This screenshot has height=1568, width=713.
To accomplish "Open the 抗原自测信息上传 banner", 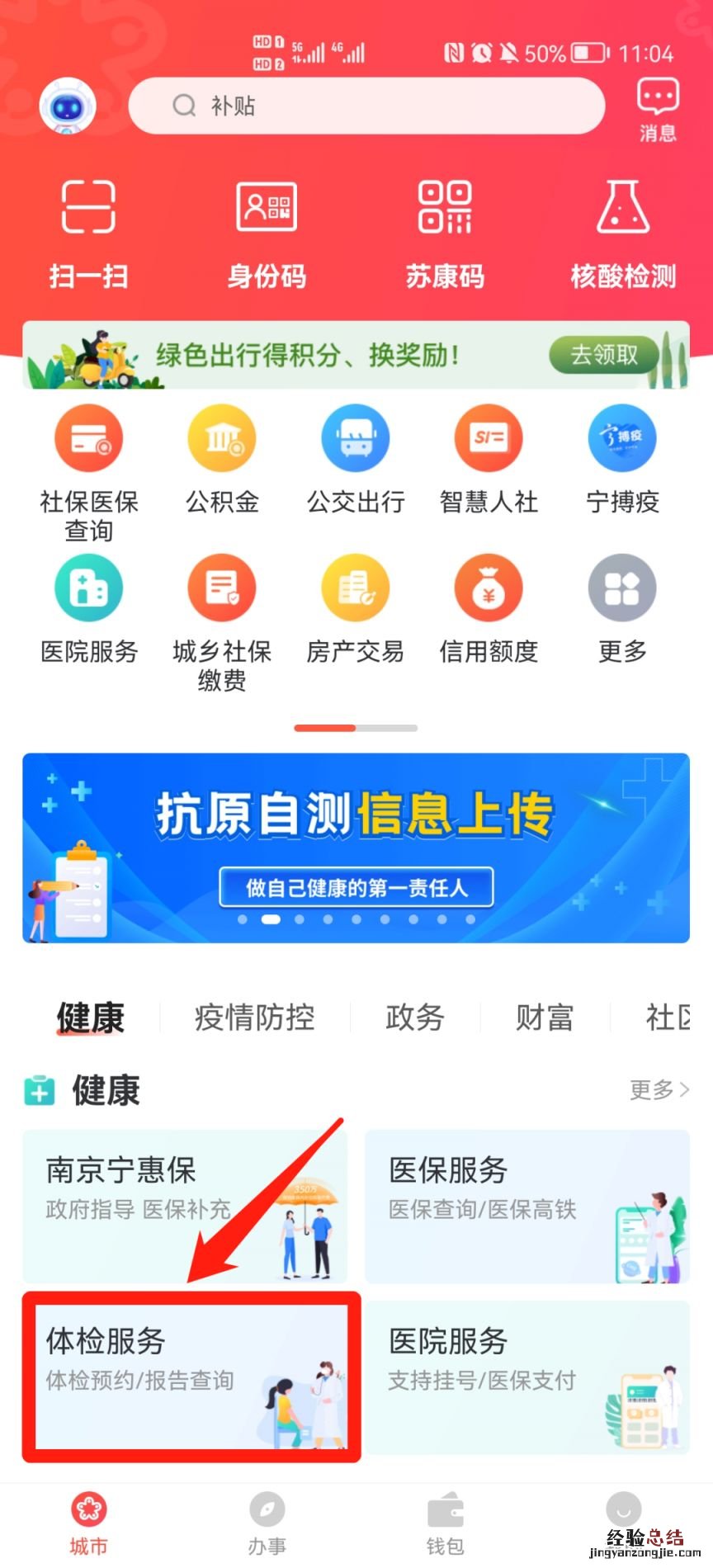I will point(356,848).
